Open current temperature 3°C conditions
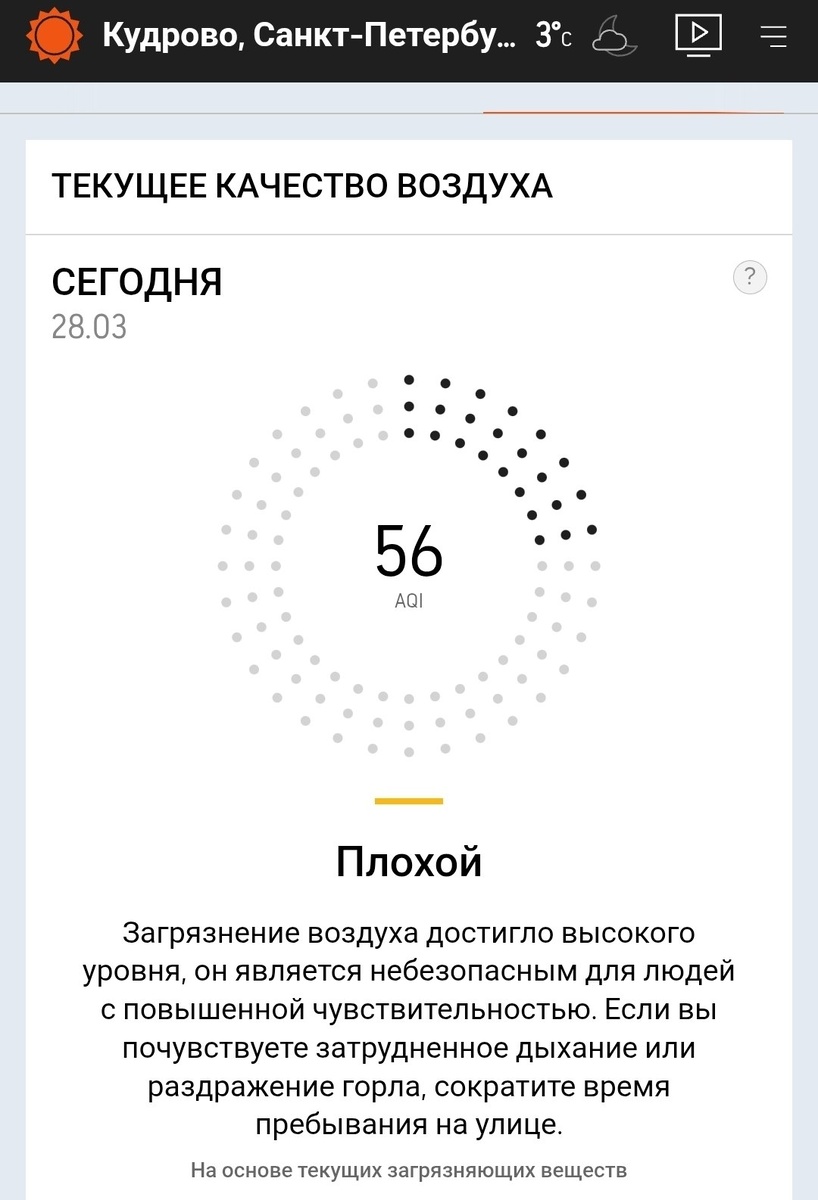The image size is (818, 1200). pyautogui.click(x=590, y=37)
